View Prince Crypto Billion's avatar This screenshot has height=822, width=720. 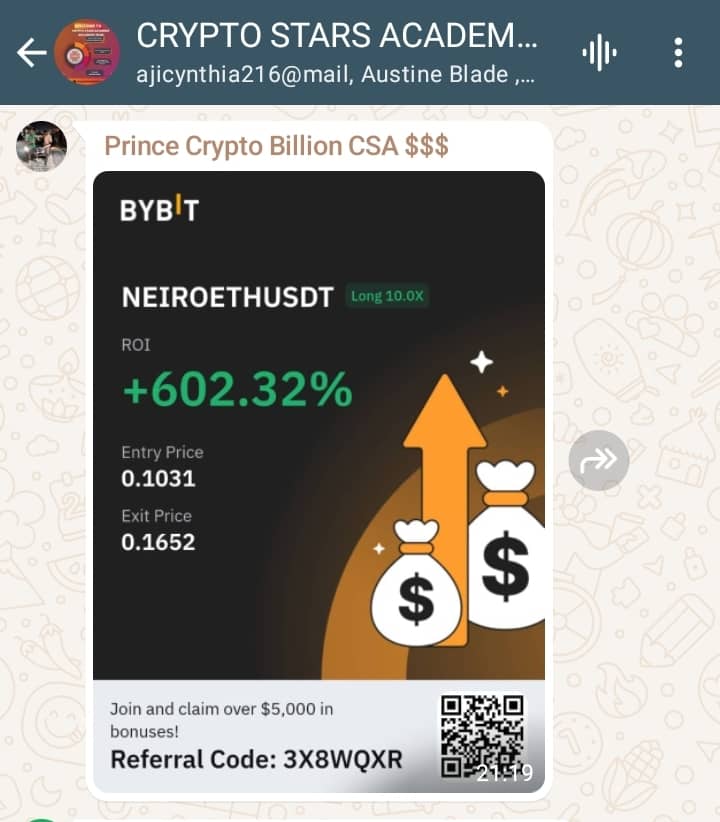(x=42, y=147)
